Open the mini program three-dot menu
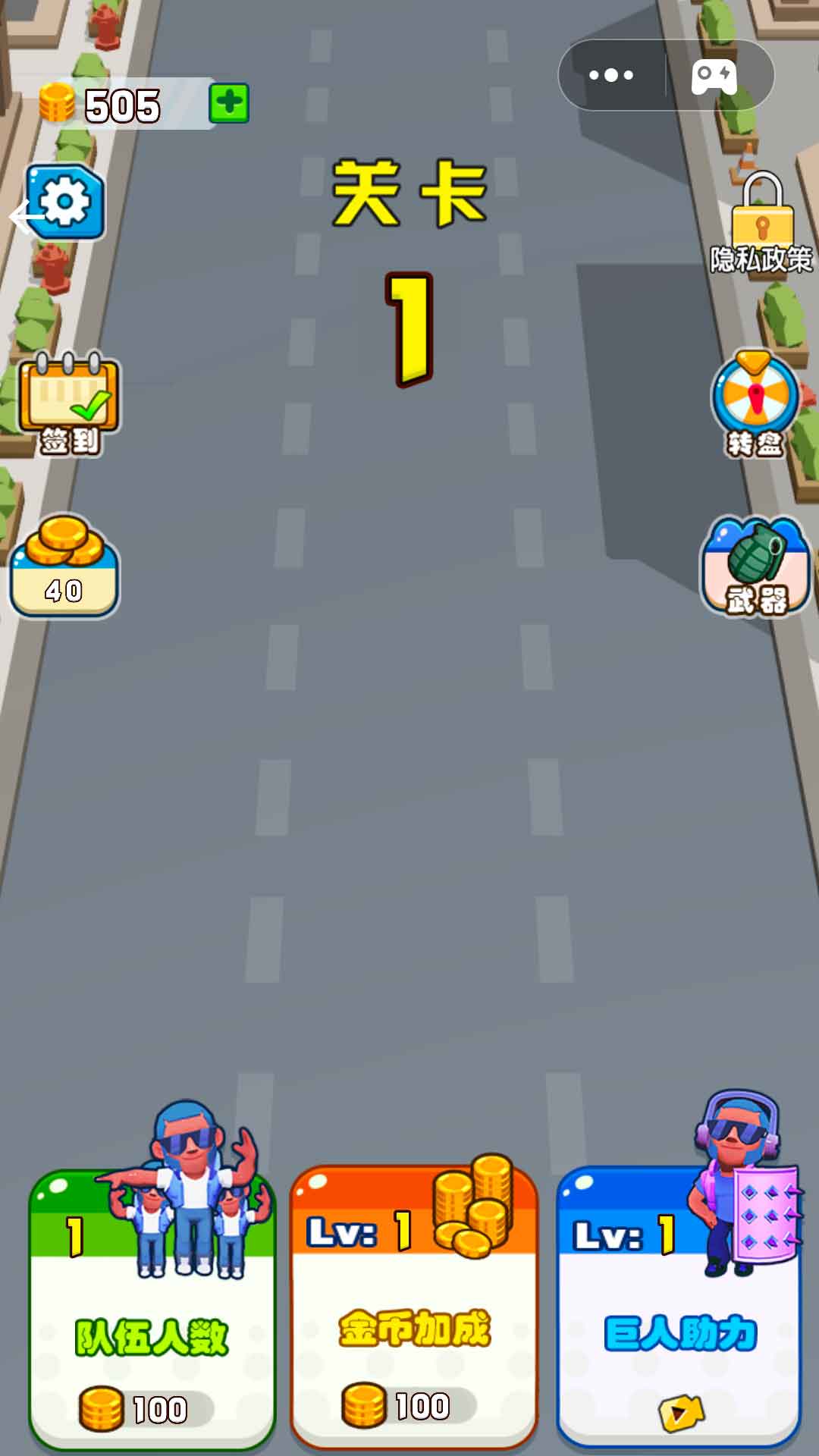 (611, 75)
